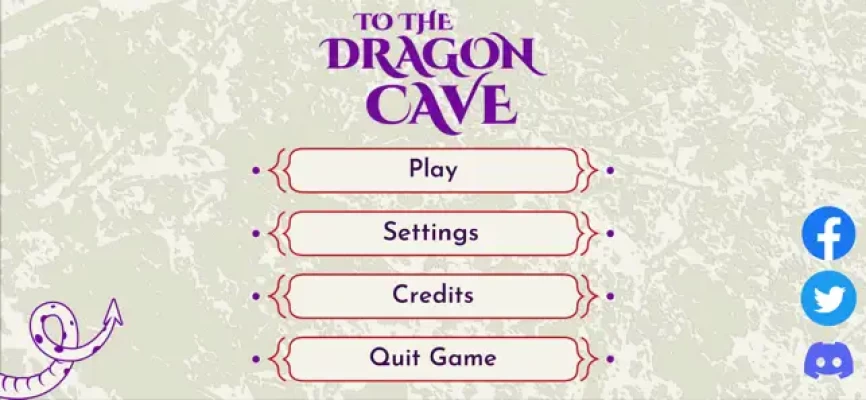Open the Twitter page icon
Viewport: 866px width, 400px height.
coord(829,298)
